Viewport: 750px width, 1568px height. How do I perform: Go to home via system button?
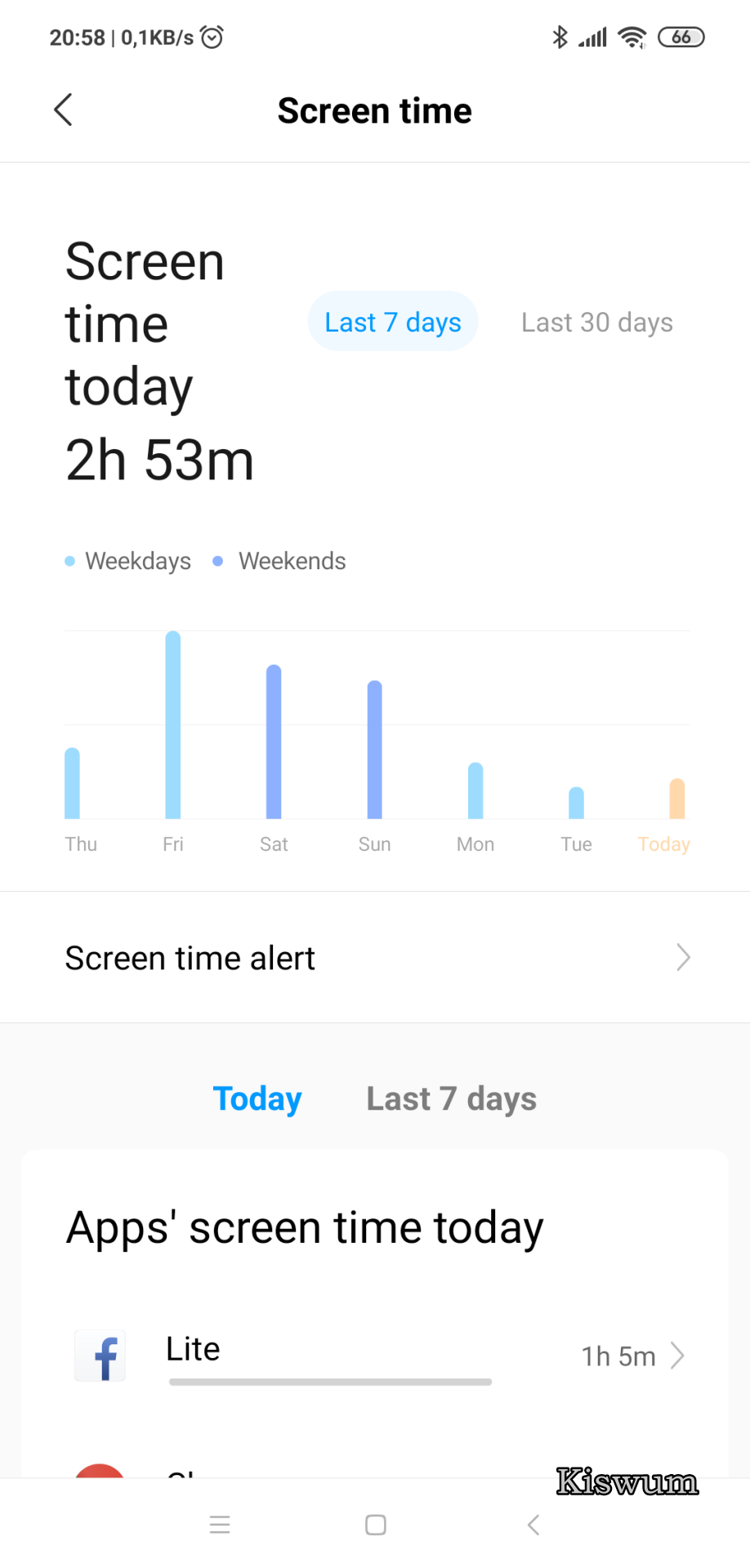point(375,1524)
